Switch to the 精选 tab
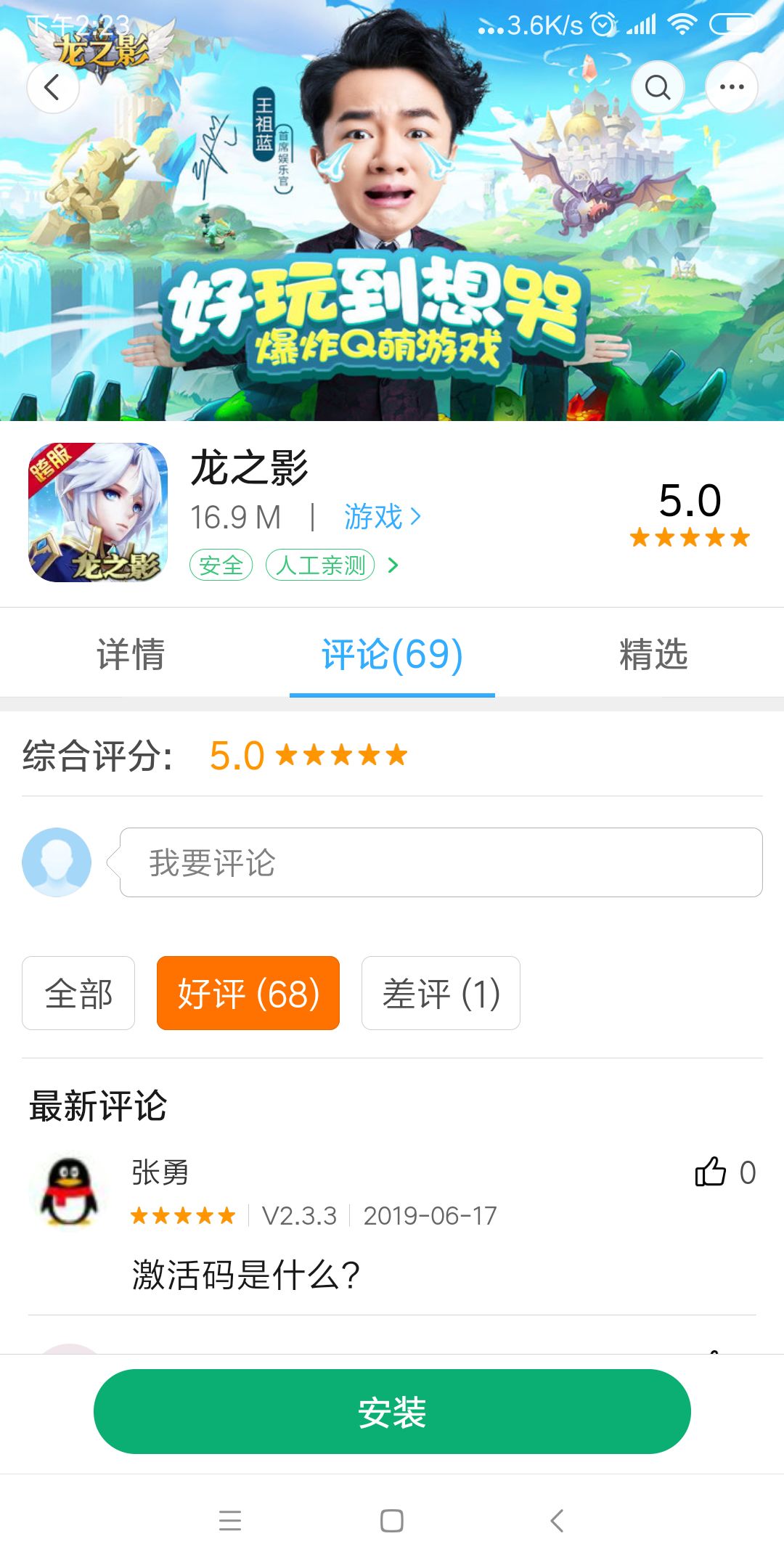This screenshot has height=1568, width=784. click(x=653, y=654)
